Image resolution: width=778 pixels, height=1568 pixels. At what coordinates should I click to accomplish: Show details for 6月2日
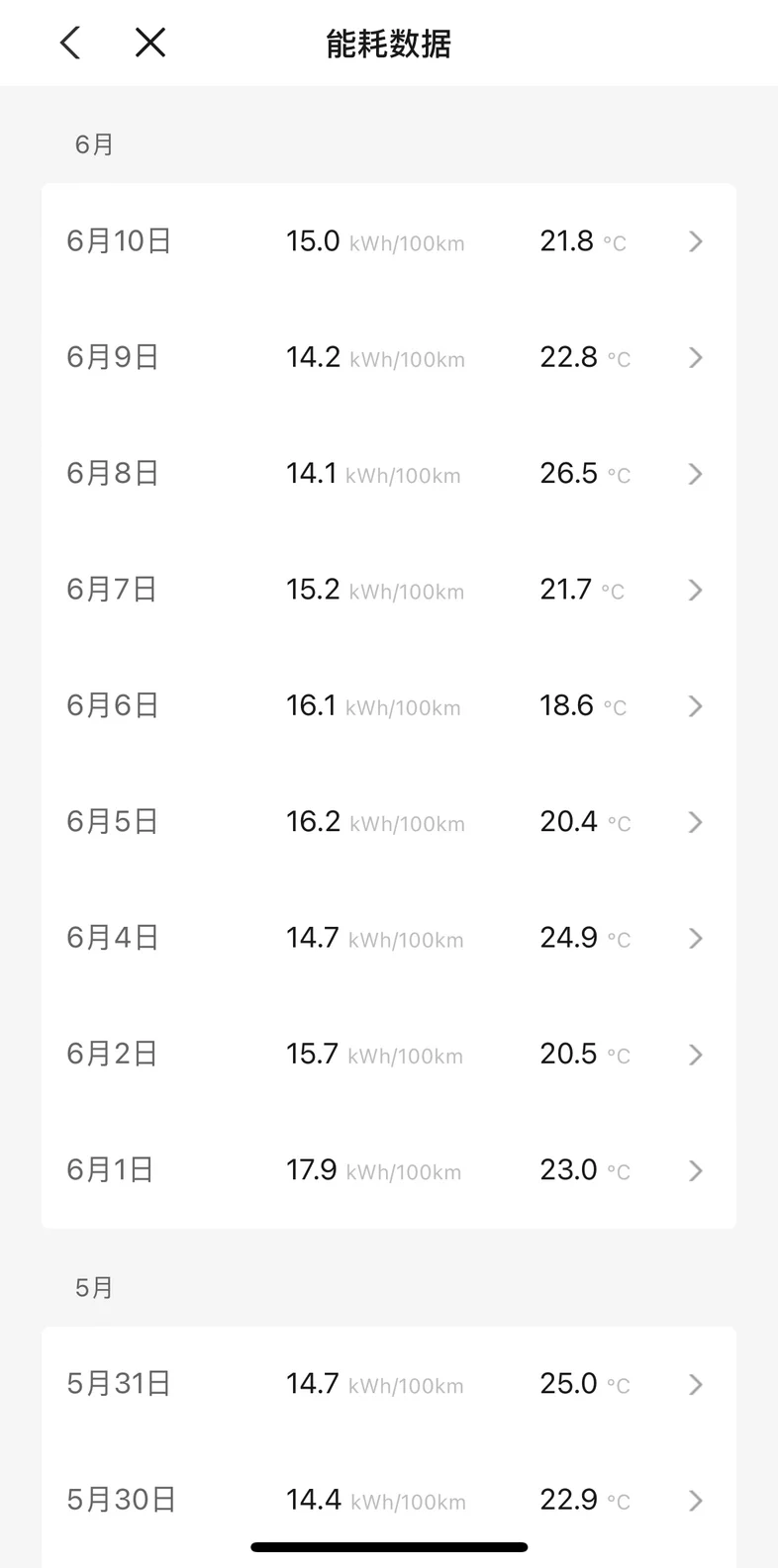coord(389,1054)
